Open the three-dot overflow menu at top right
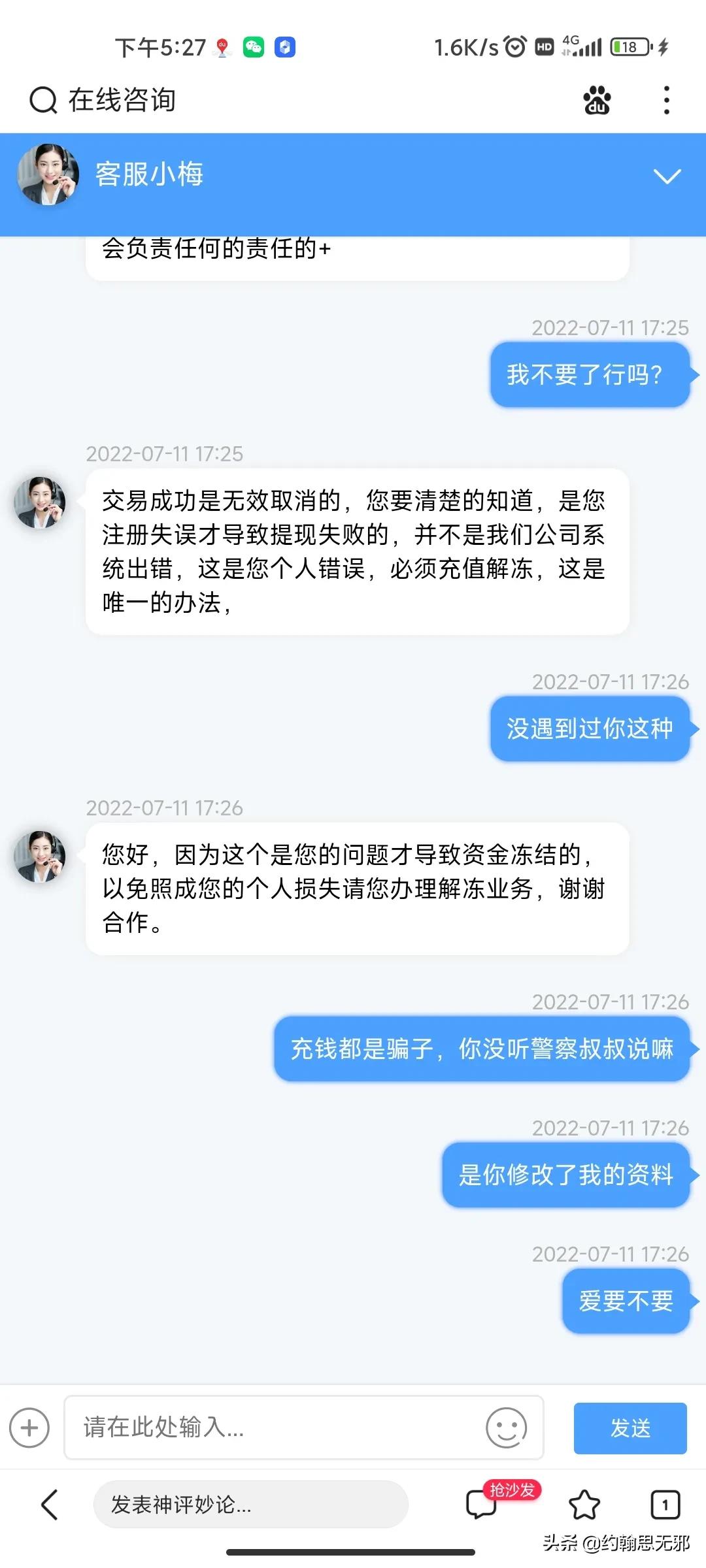Image resolution: width=706 pixels, height=1568 pixels. pos(666,100)
